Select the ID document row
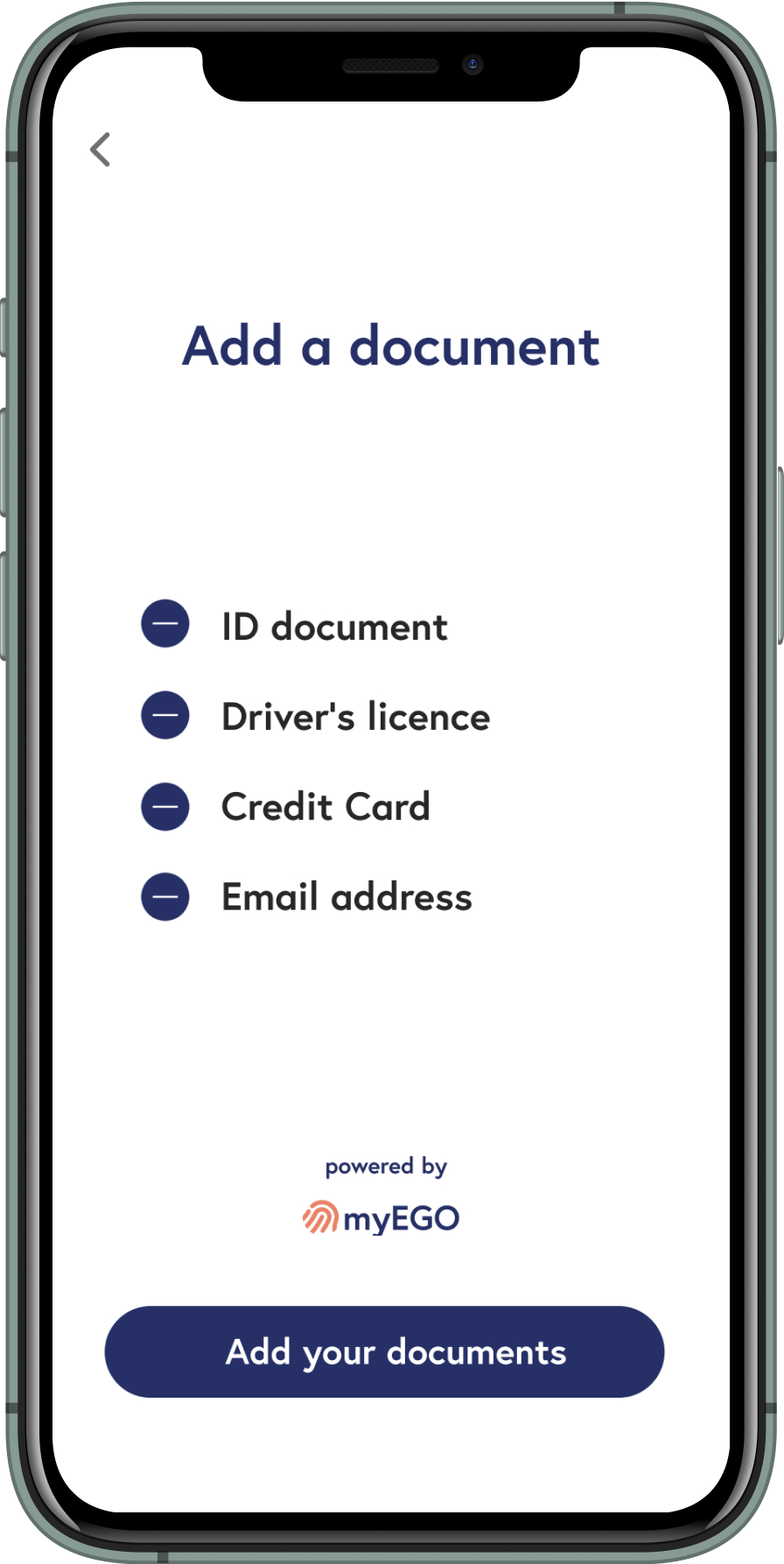 (x=333, y=627)
